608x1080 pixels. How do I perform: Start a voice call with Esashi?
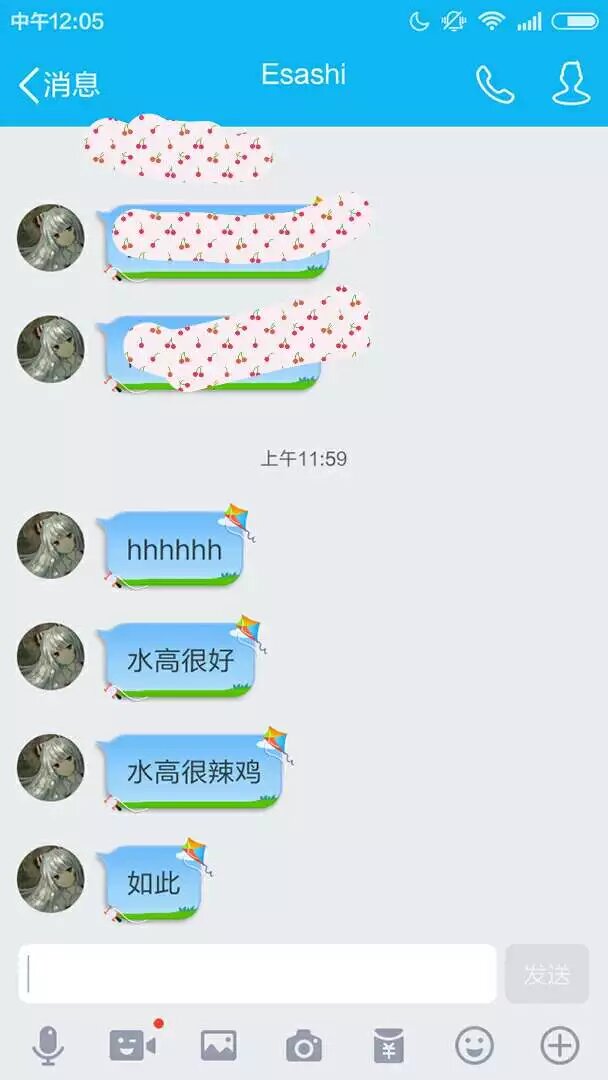click(494, 85)
